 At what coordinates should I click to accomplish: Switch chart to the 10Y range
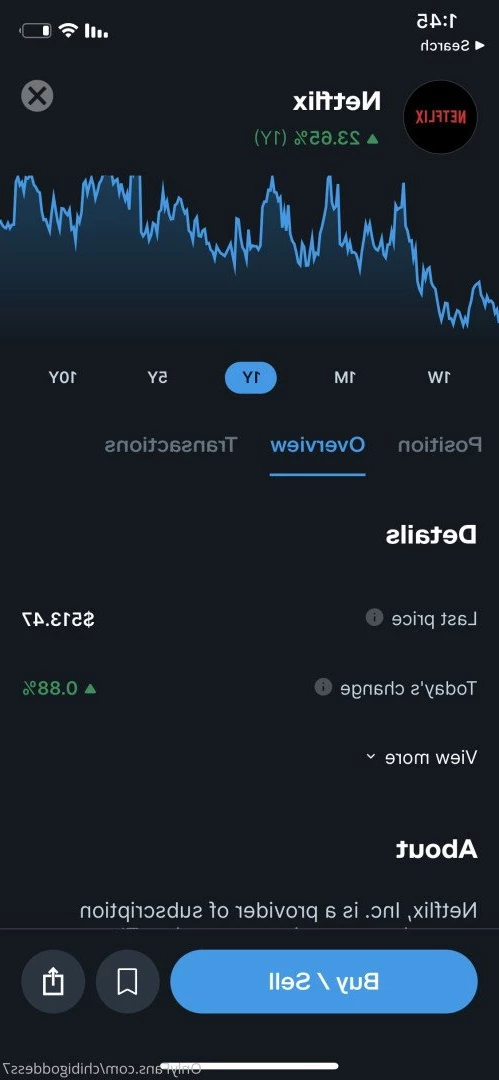63,377
